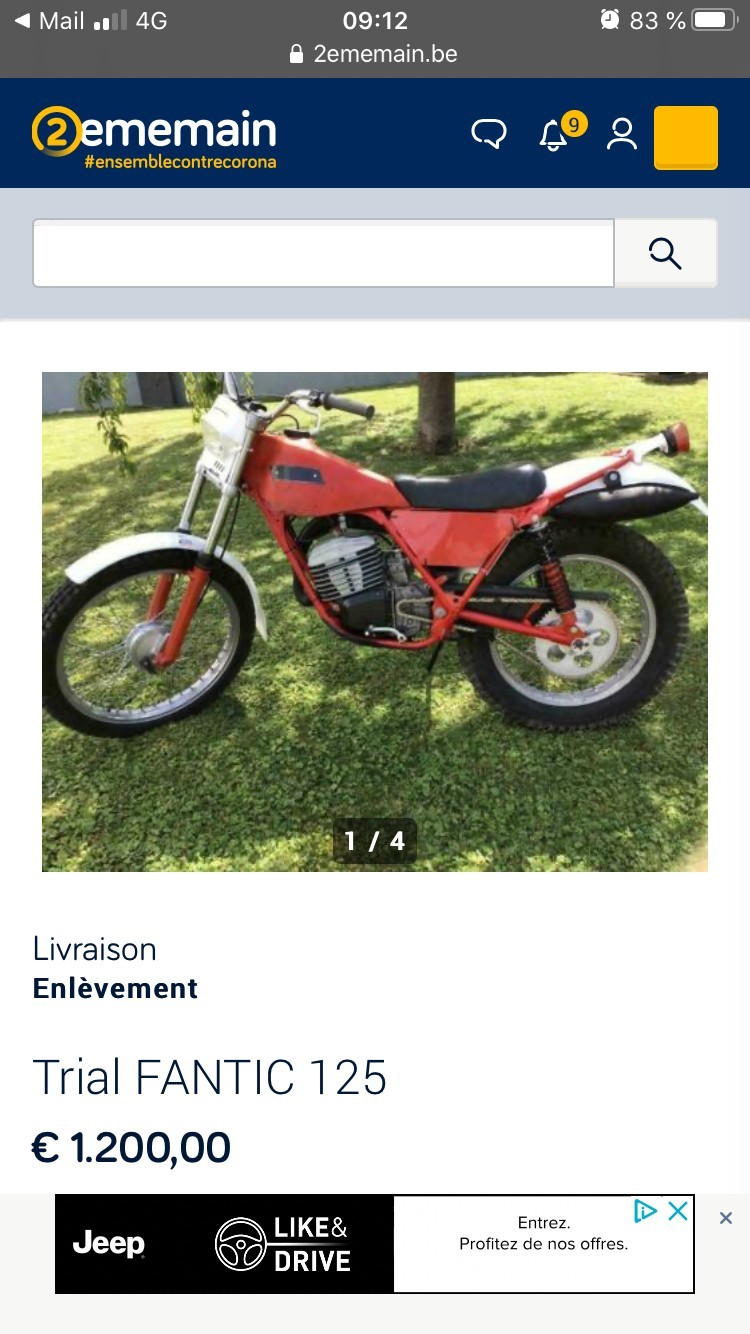Tap the 2ememain.be address bar
750x1334 pixels.
374,54
